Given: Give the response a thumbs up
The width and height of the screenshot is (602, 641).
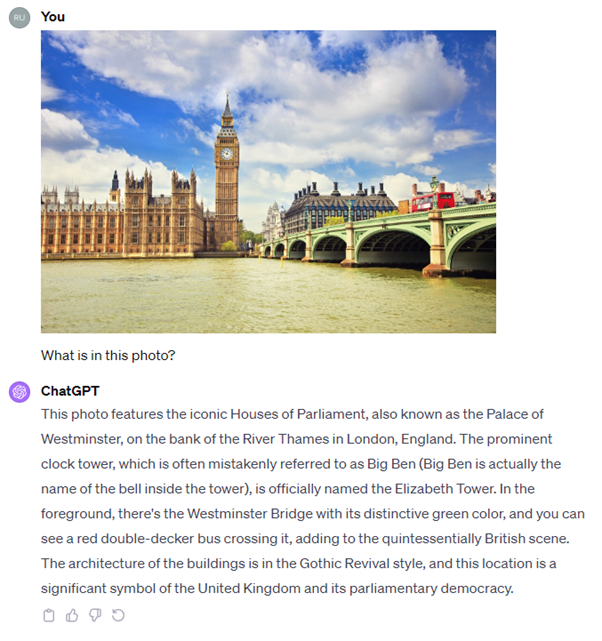Looking at the screenshot, I should (x=72, y=615).
